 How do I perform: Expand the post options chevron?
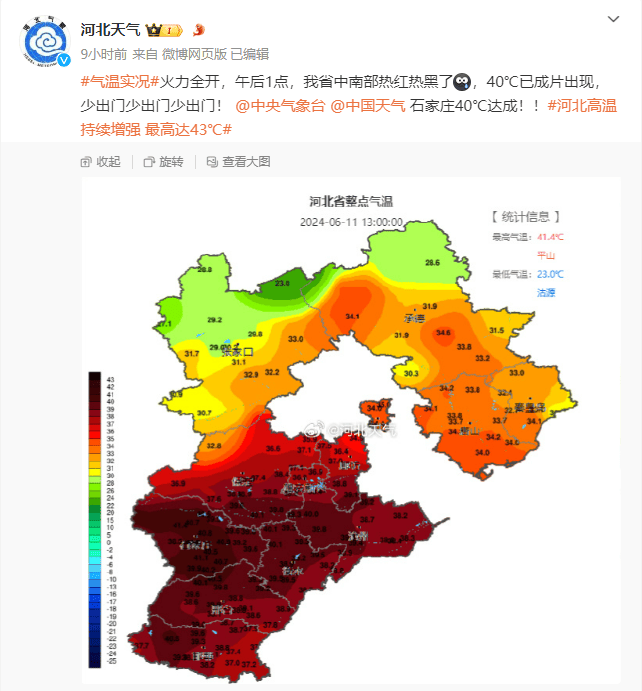[613, 20]
